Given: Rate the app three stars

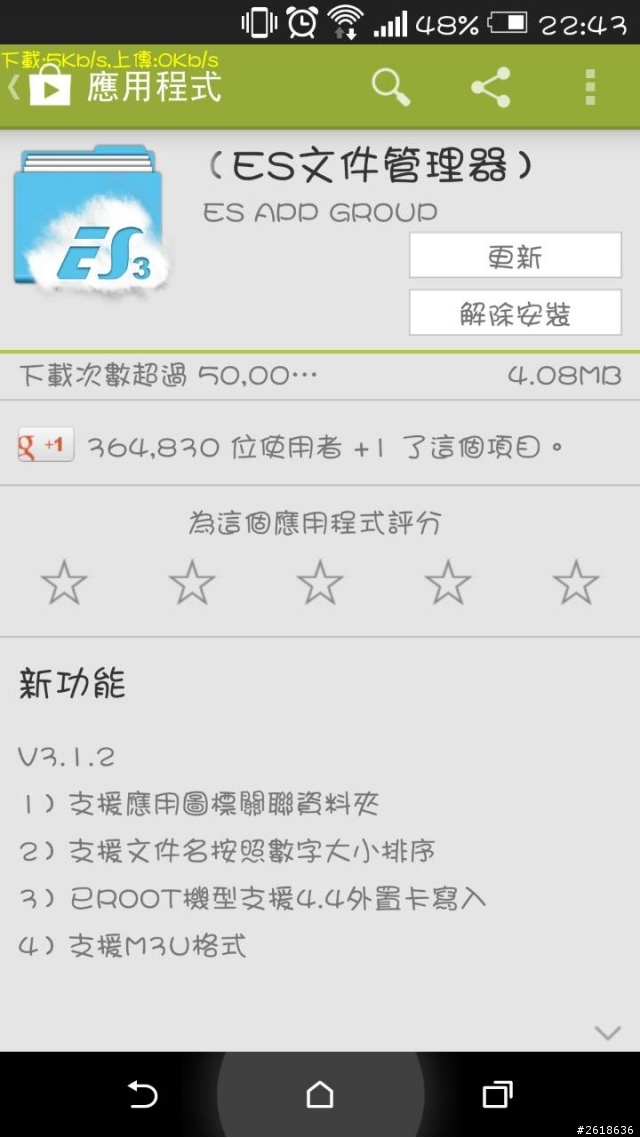Looking at the screenshot, I should (320, 582).
